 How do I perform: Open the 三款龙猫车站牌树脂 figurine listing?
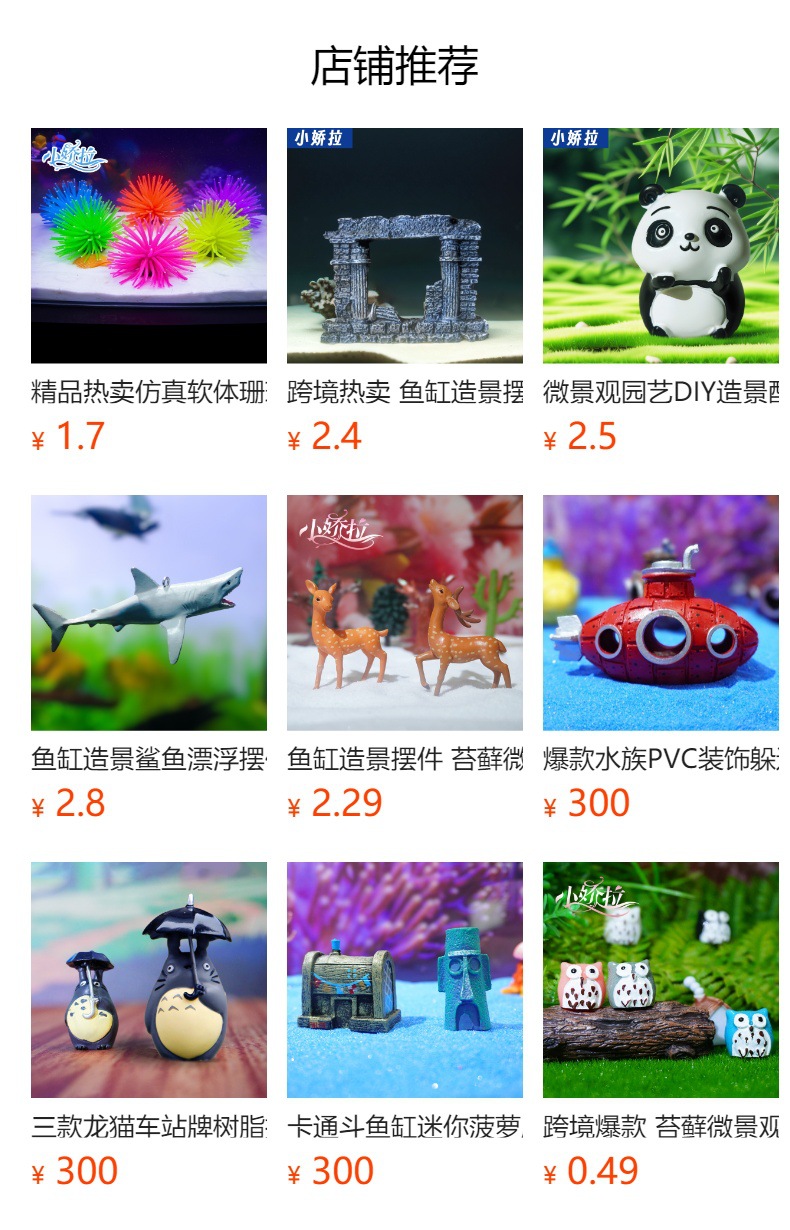[x=148, y=980]
